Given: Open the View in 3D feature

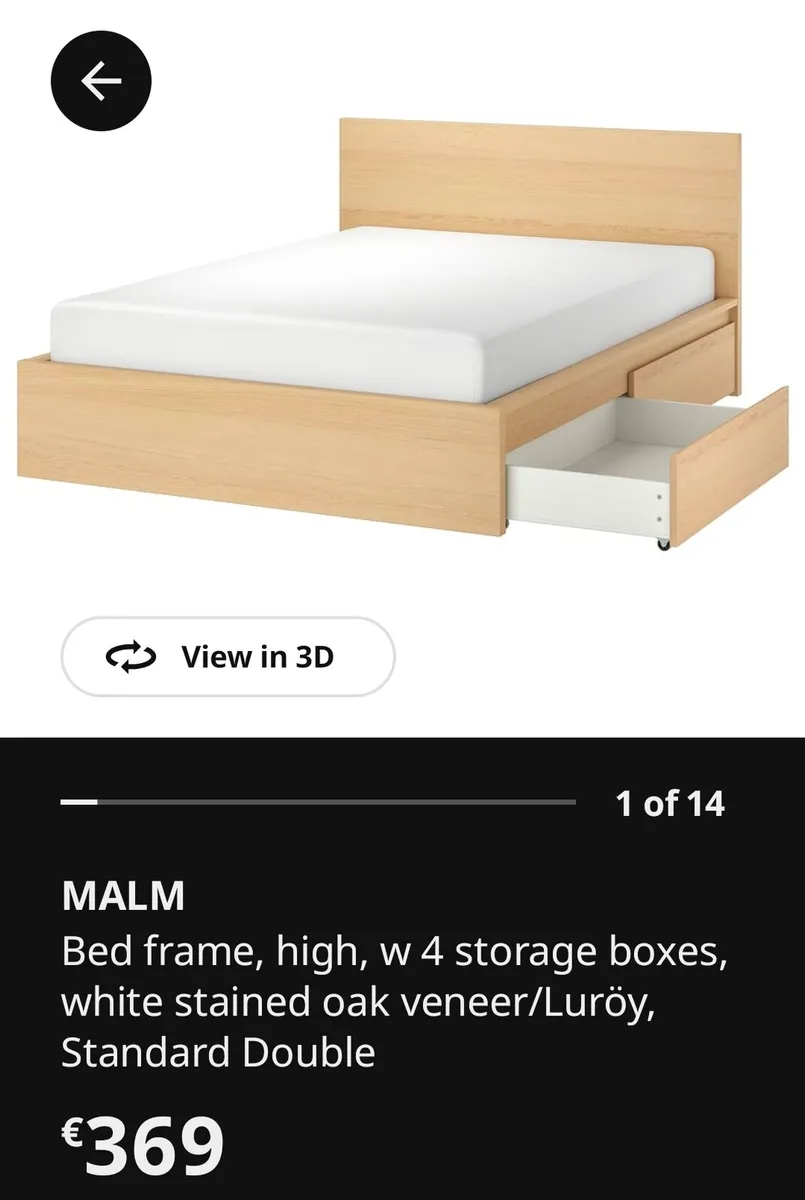Looking at the screenshot, I should (x=227, y=657).
